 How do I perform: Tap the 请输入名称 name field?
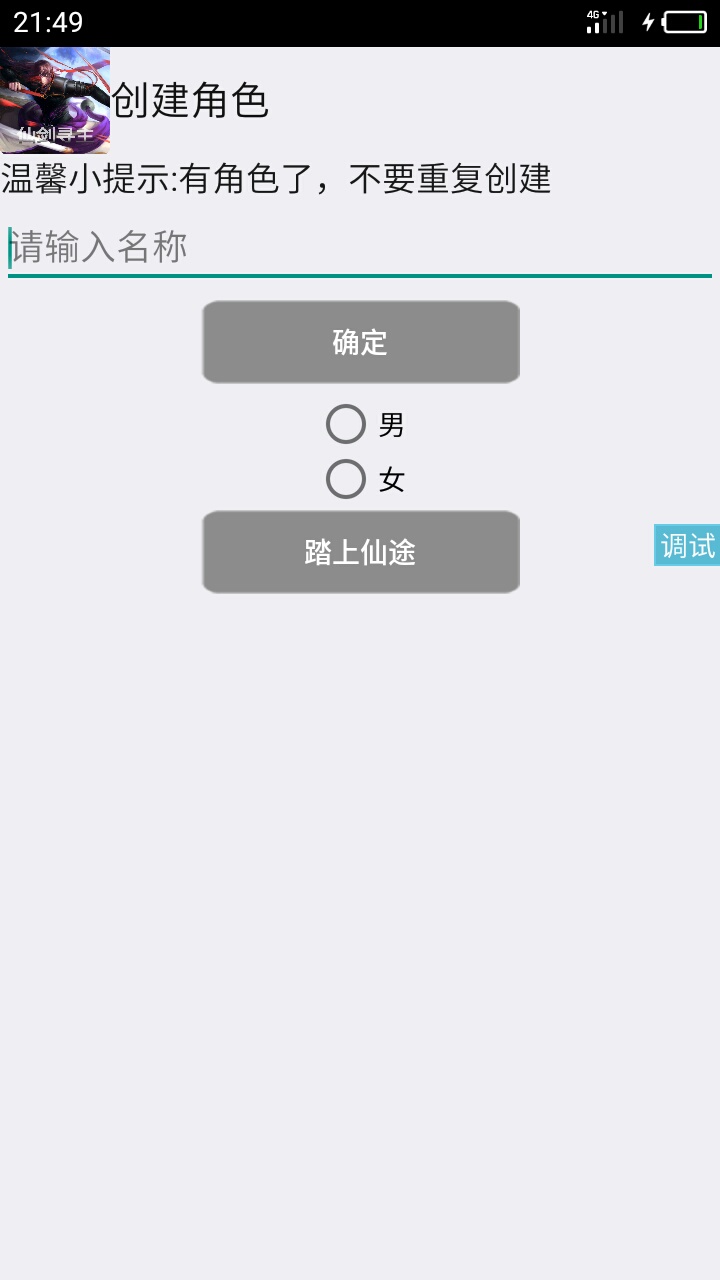[360, 247]
